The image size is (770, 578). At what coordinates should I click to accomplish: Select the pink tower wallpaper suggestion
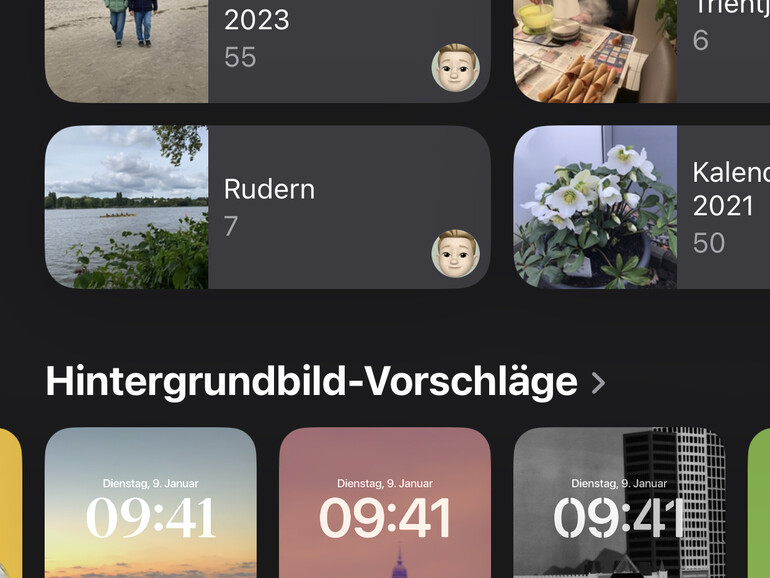point(384,503)
